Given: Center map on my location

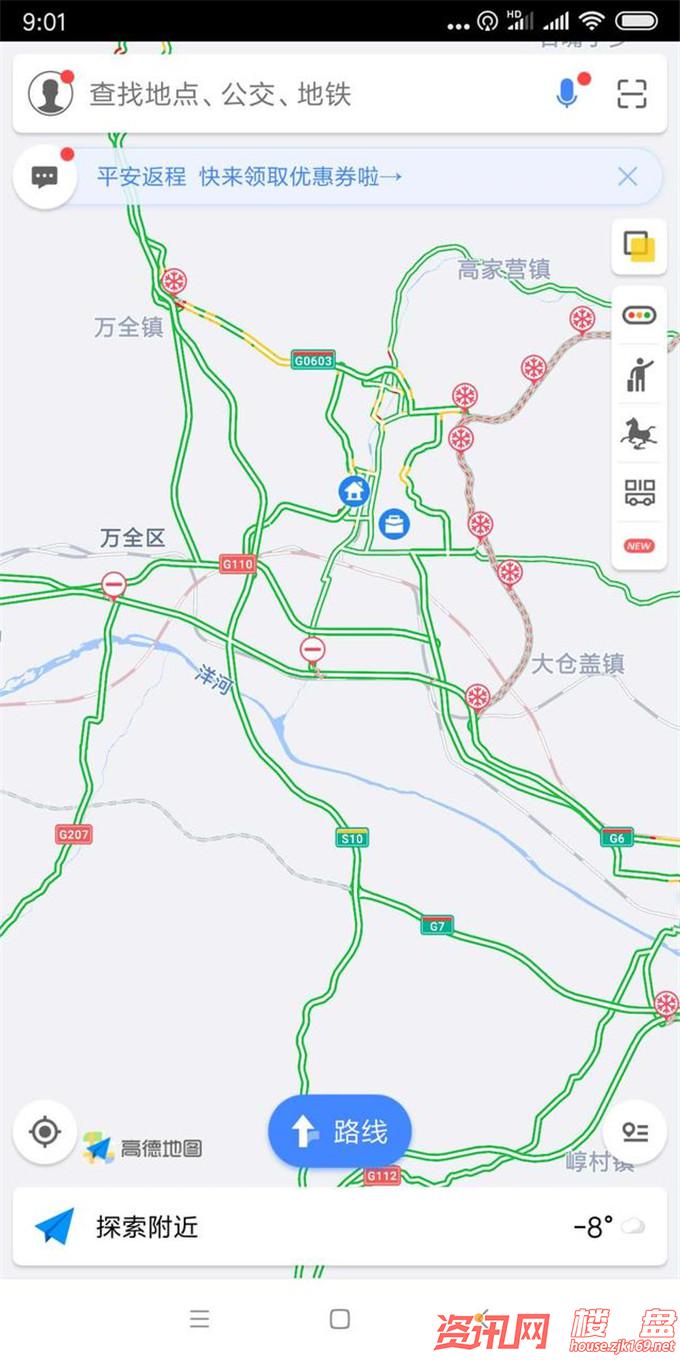Looking at the screenshot, I should pos(45,1132).
